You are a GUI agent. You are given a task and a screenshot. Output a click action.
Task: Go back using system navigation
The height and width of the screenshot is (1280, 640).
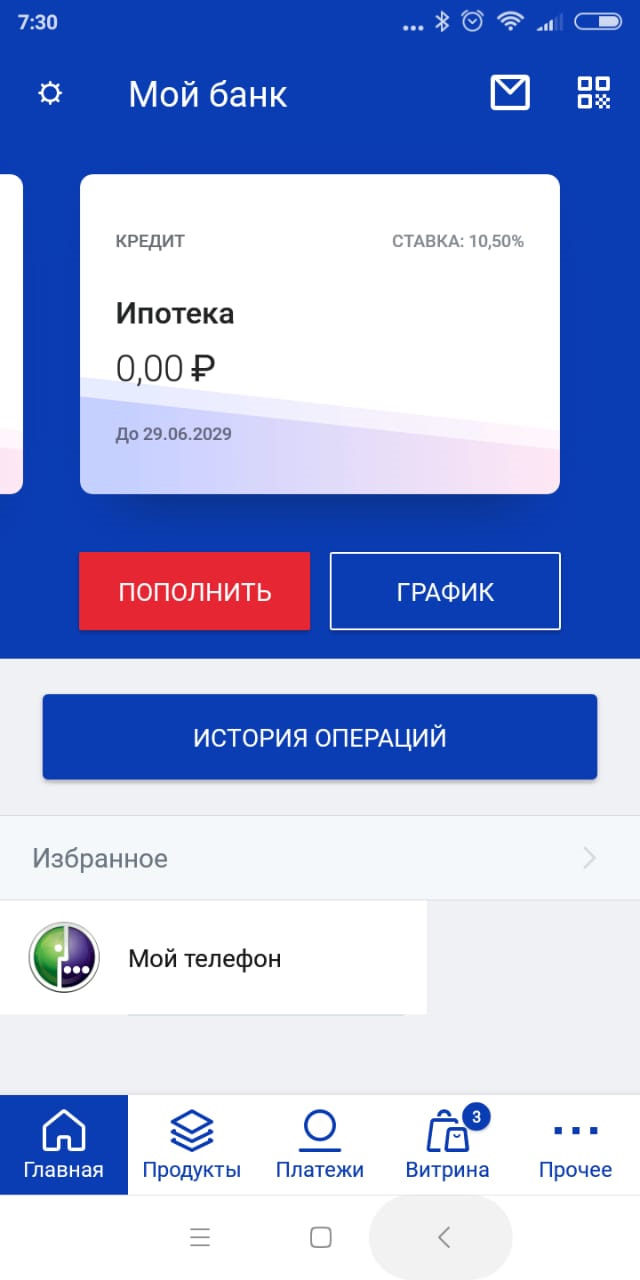442,1237
